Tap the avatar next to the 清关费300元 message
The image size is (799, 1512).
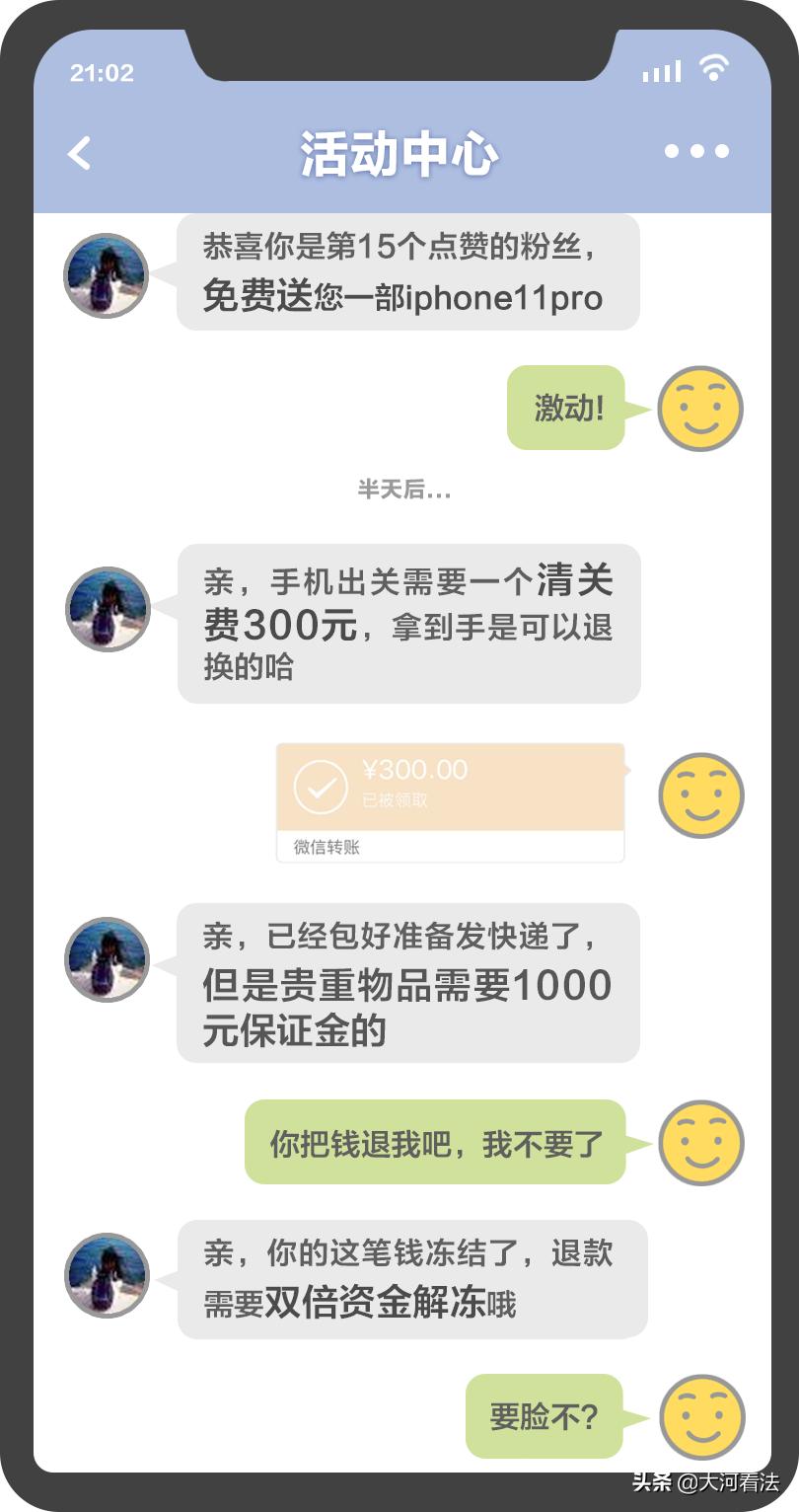107,608
